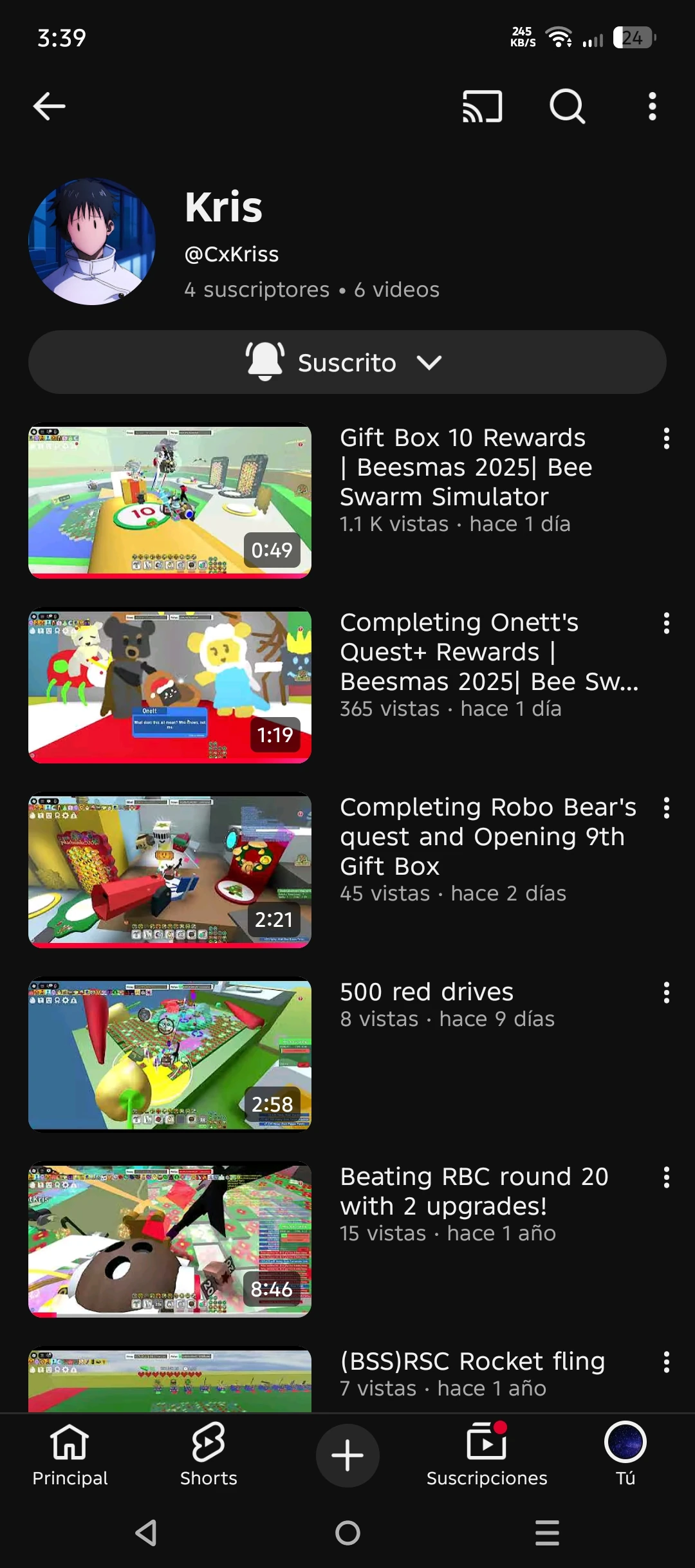Play Beating RBC round 20 video

tap(170, 1240)
